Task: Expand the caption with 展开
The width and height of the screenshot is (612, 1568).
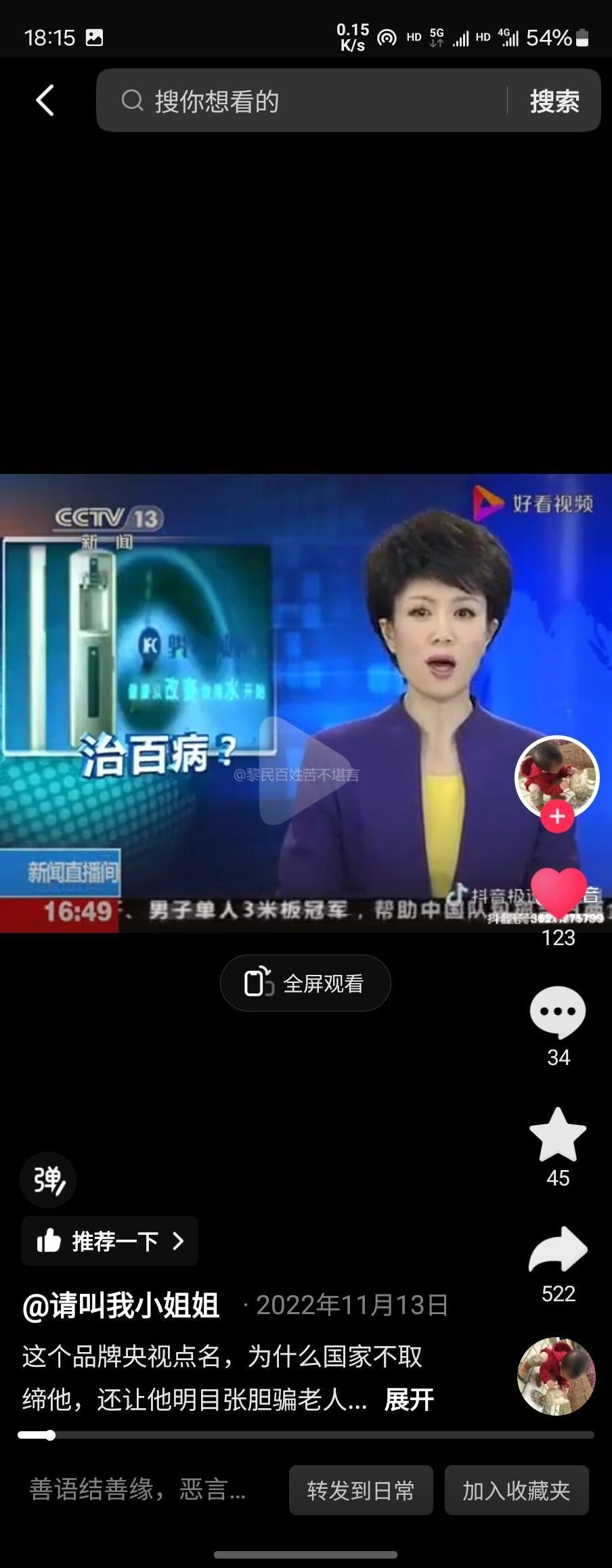Action: point(408,1399)
